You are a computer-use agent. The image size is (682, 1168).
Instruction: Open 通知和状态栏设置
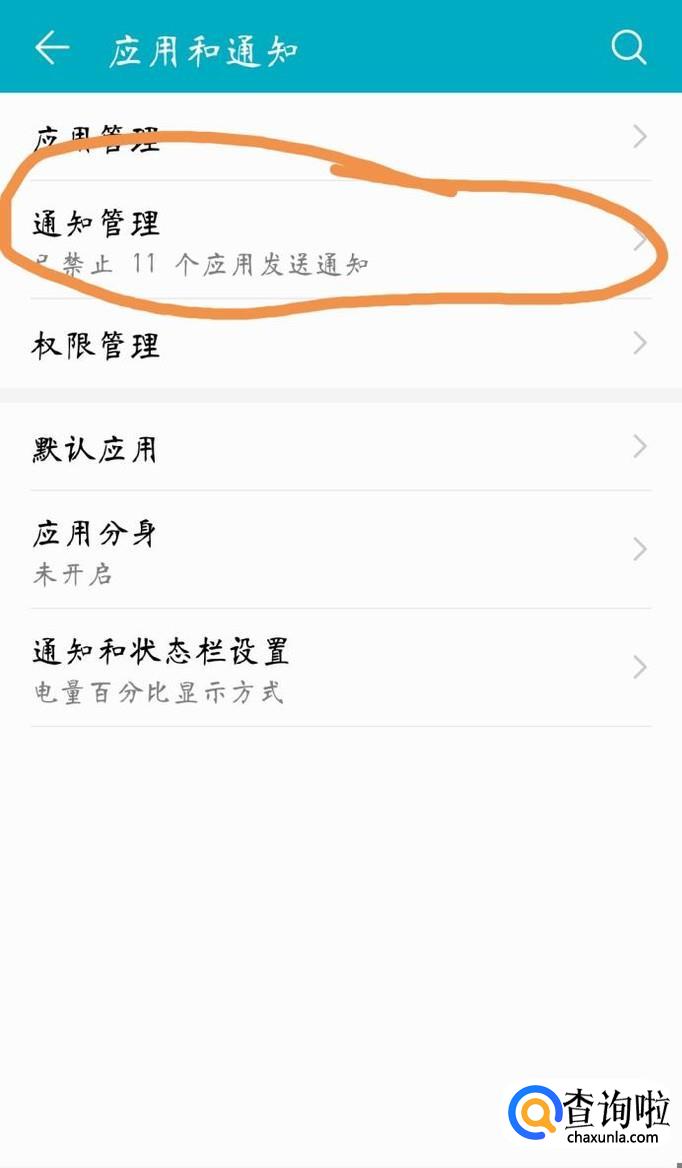pyautogui.click(x=340, y=667)
